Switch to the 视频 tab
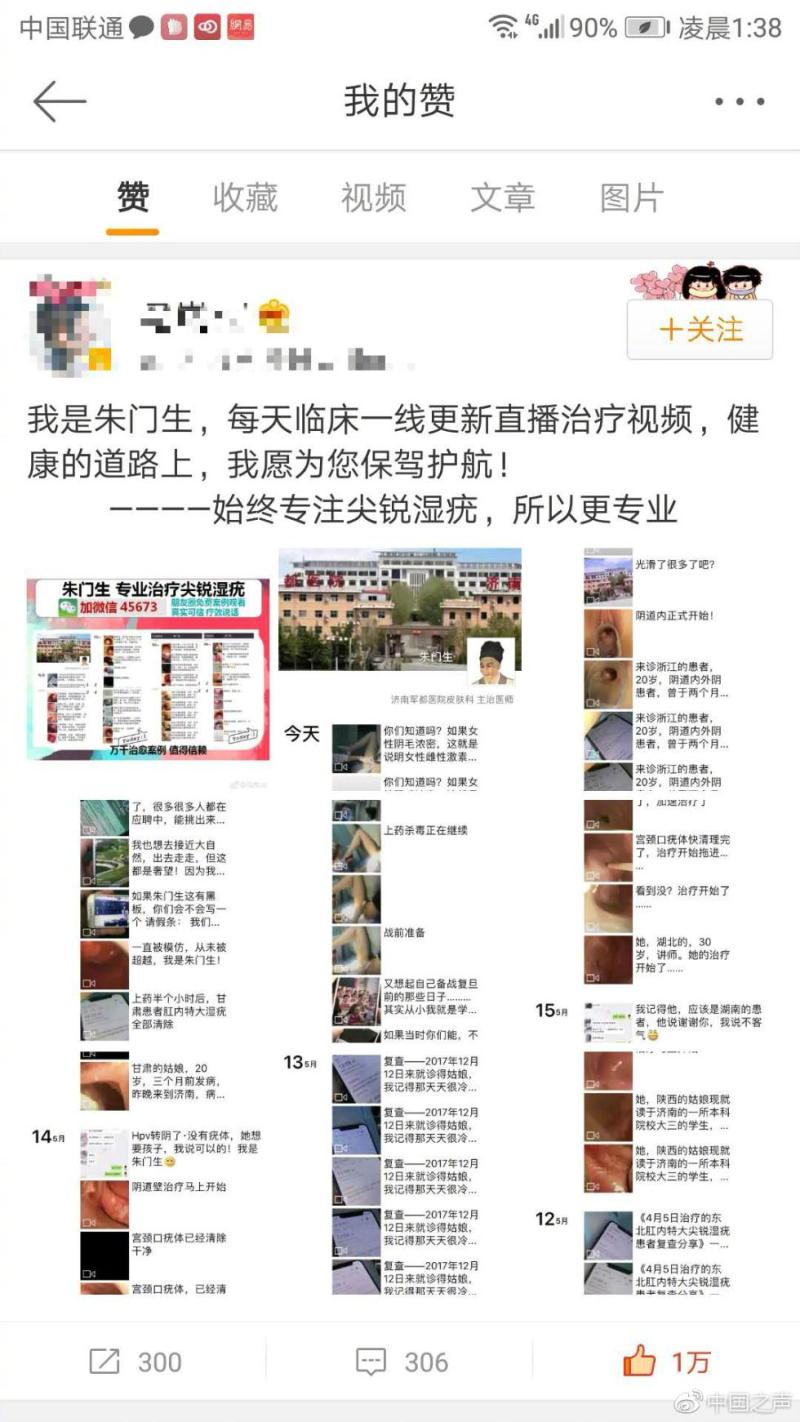The width and height of the screenshot is (800, 1422). (373, 198)
